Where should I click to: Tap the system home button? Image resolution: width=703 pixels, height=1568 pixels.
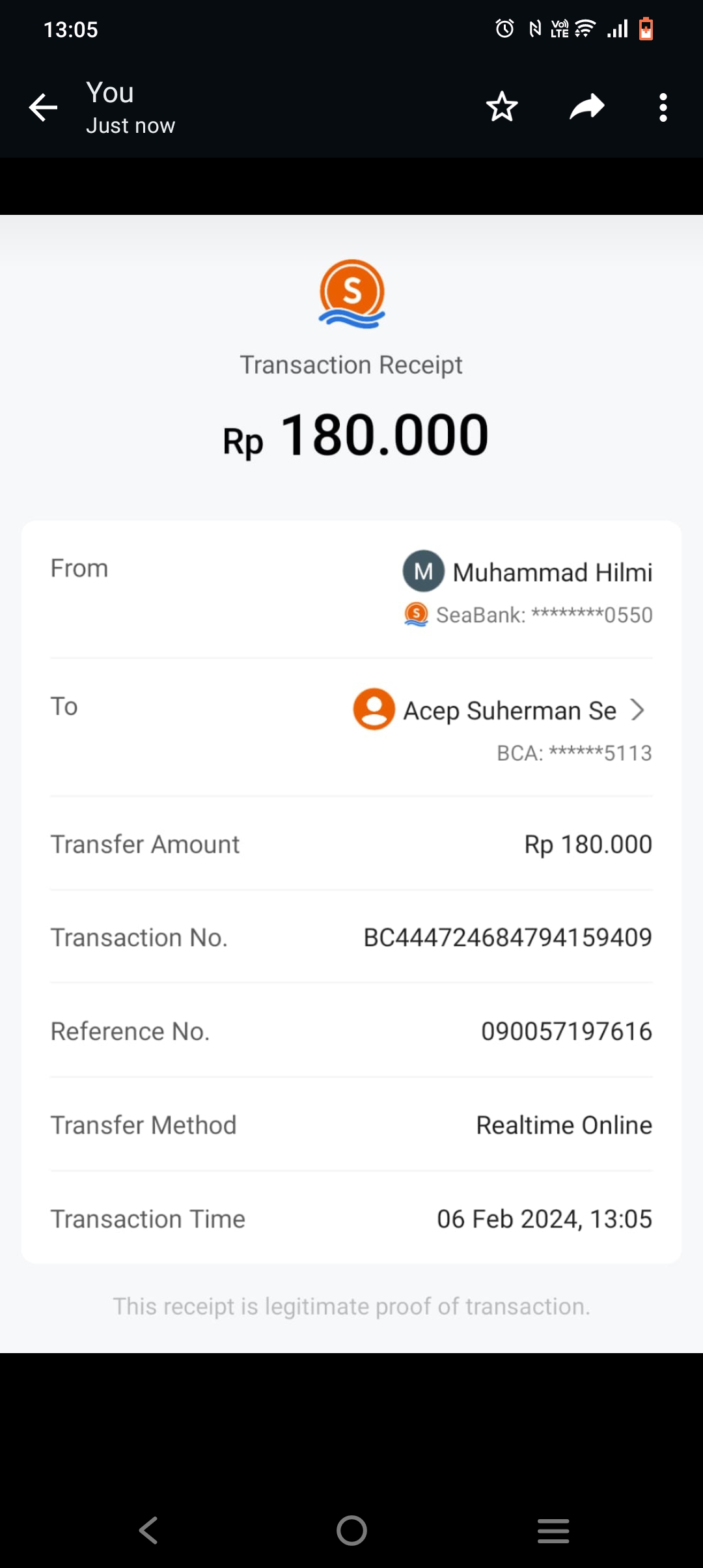[x=351, y=1530]
